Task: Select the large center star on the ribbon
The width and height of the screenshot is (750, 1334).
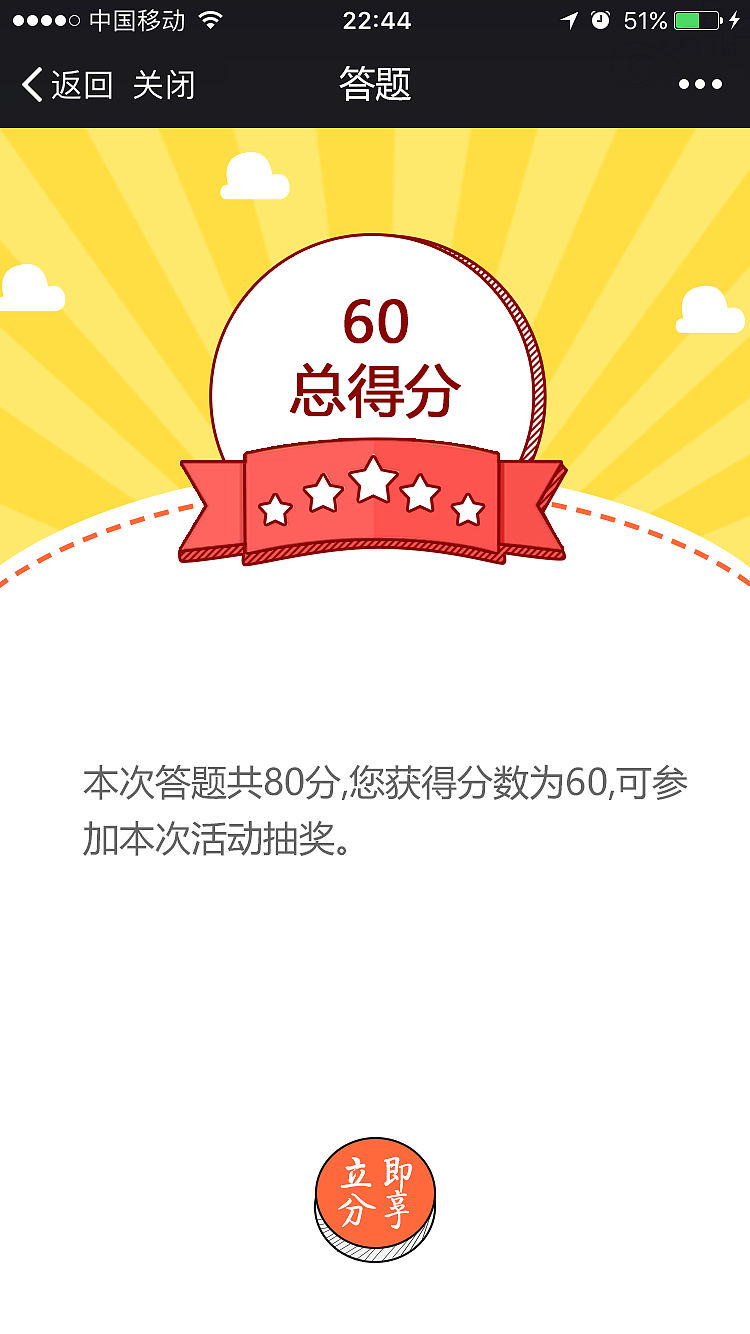Action: coord(375,482)
